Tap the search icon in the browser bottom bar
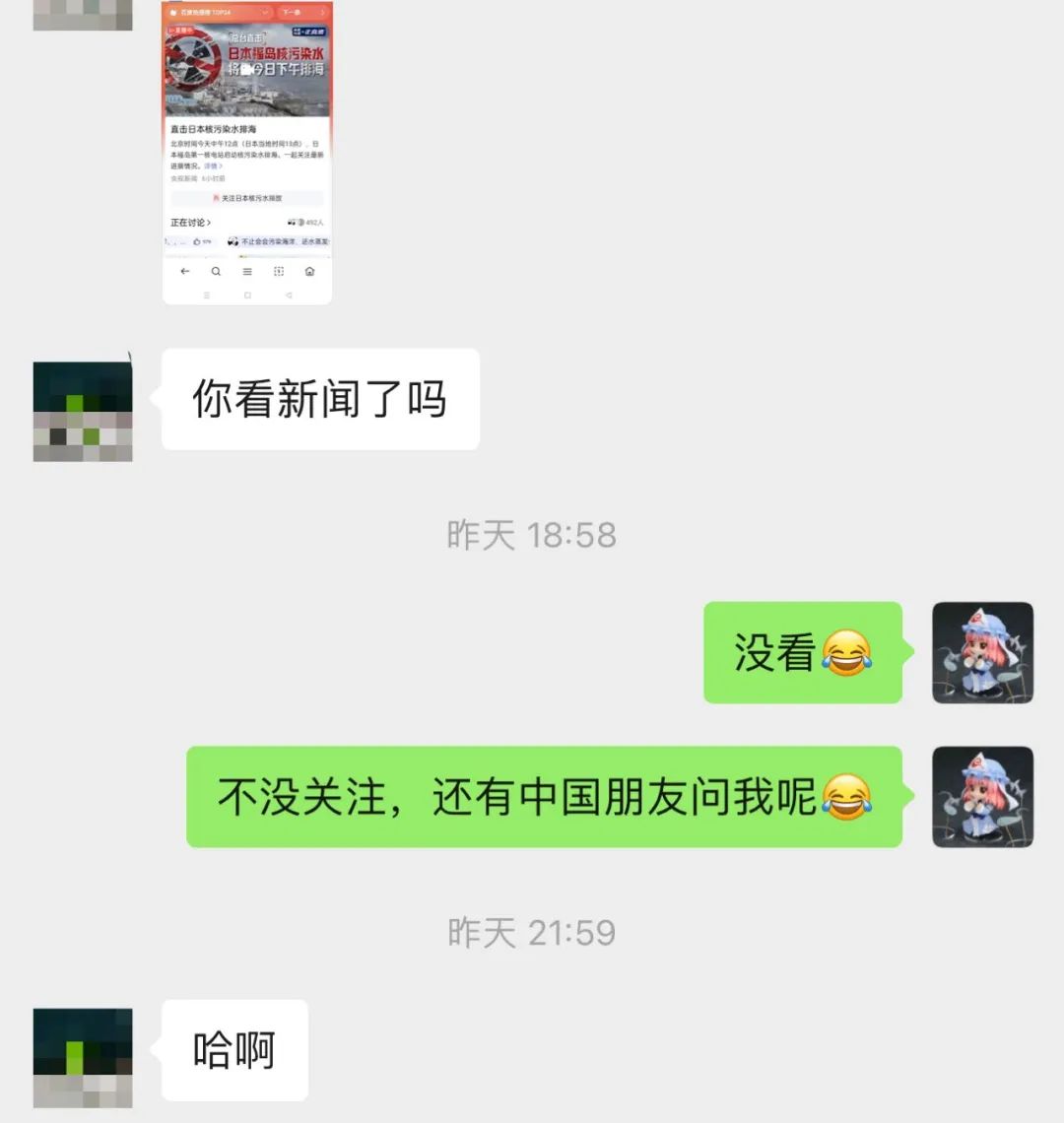 tap(216, 272)
